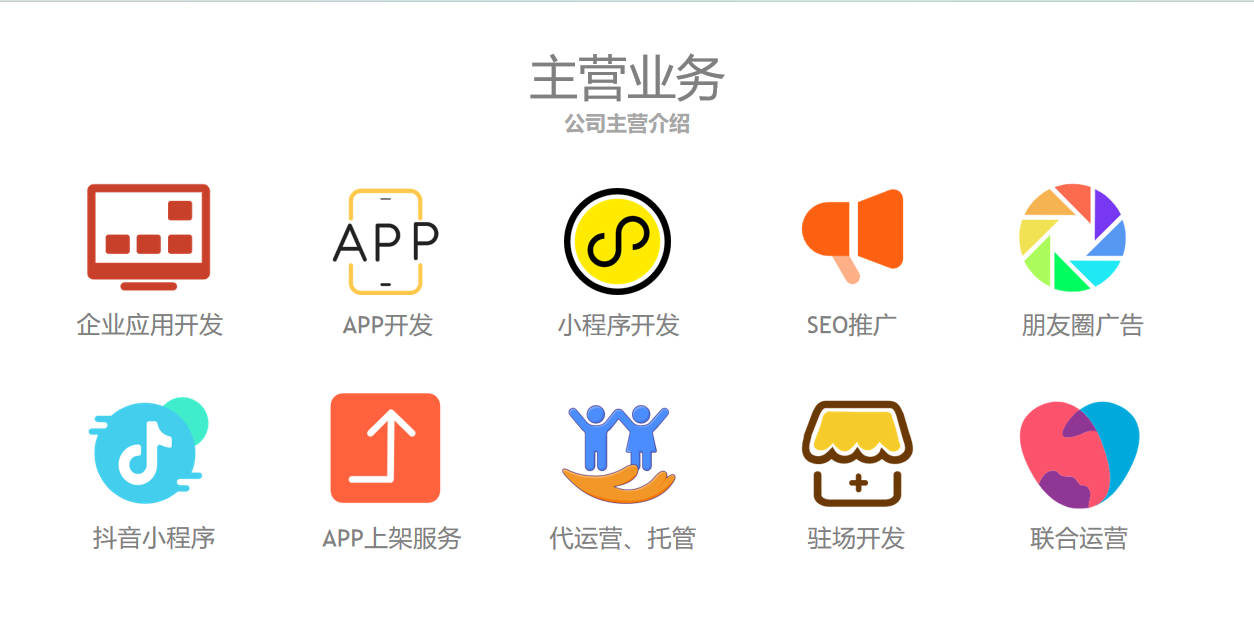Open the 驻场开发 service item

click(856, 453)
